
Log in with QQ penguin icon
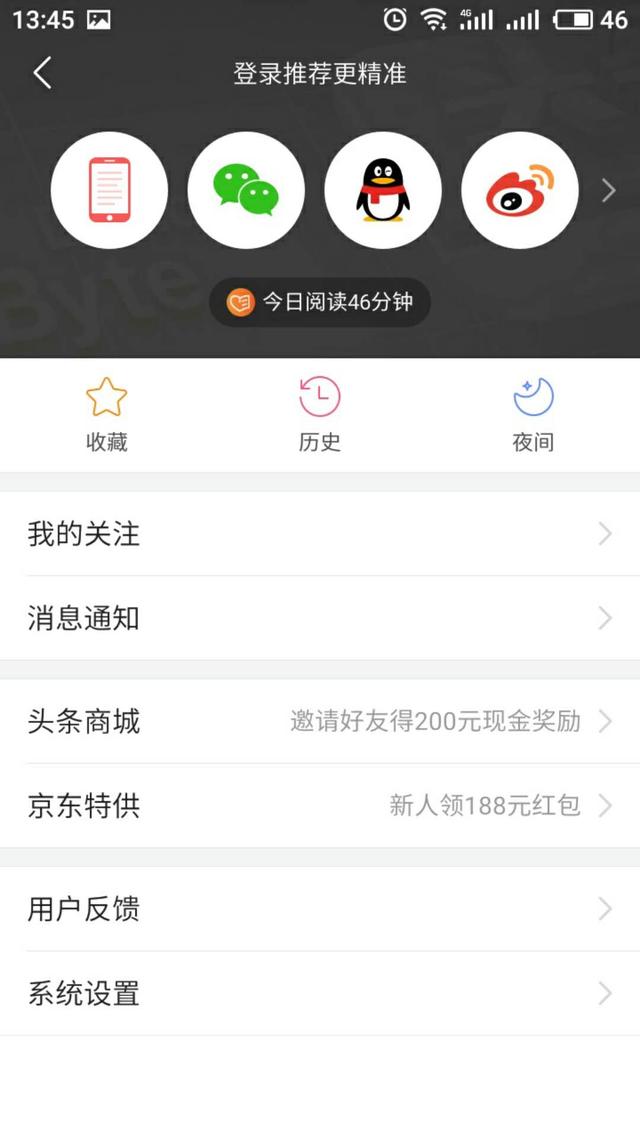coord(383,190)
